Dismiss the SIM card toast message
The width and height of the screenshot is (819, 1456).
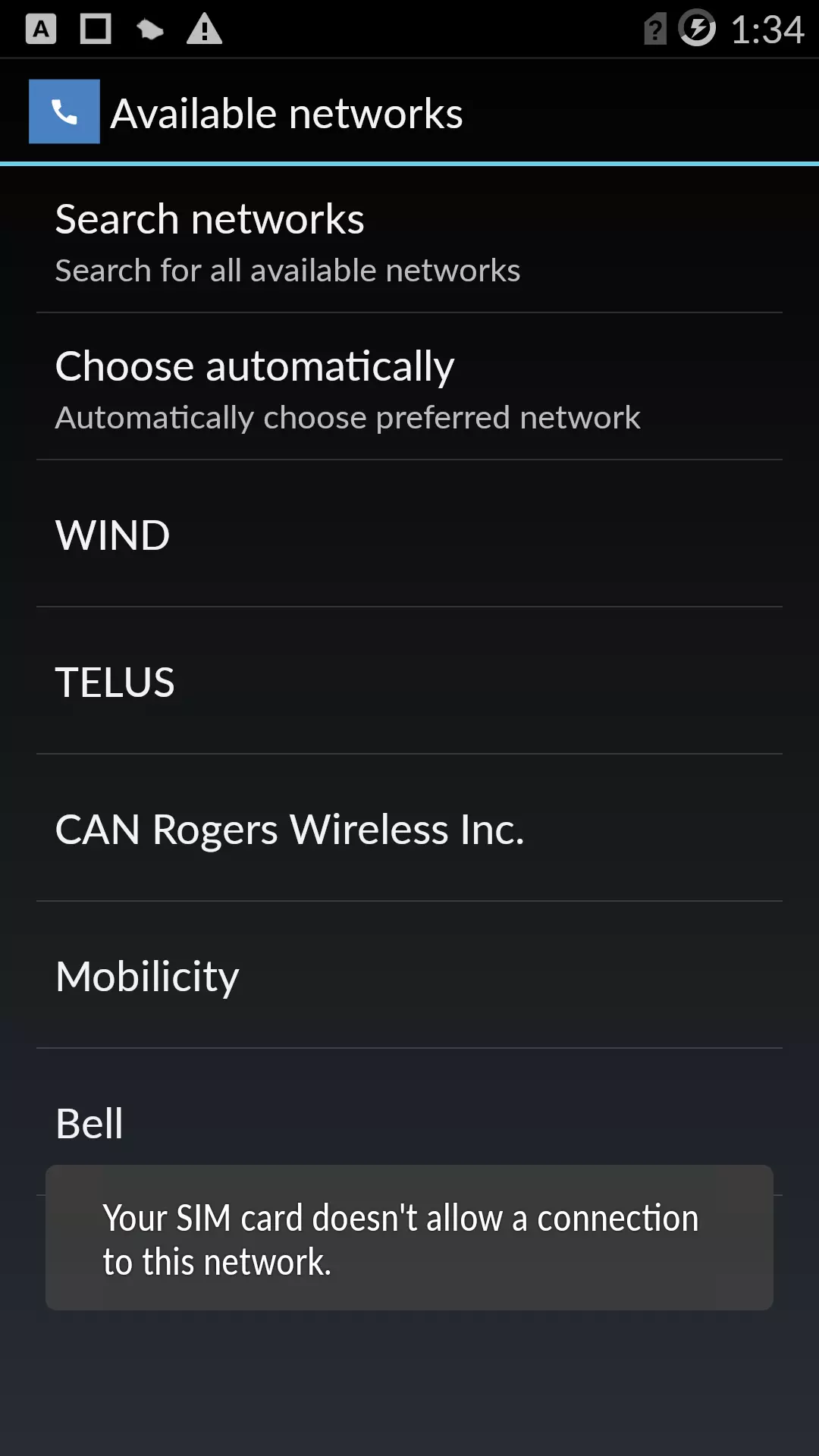click(x=409, y=1239)
